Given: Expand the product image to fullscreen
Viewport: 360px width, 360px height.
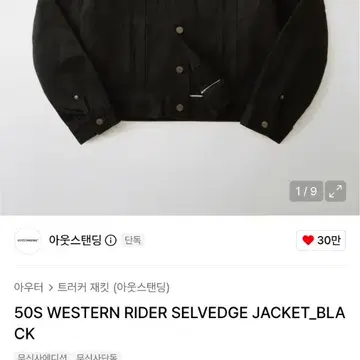Looking at the screenshot, I should 335,191.
